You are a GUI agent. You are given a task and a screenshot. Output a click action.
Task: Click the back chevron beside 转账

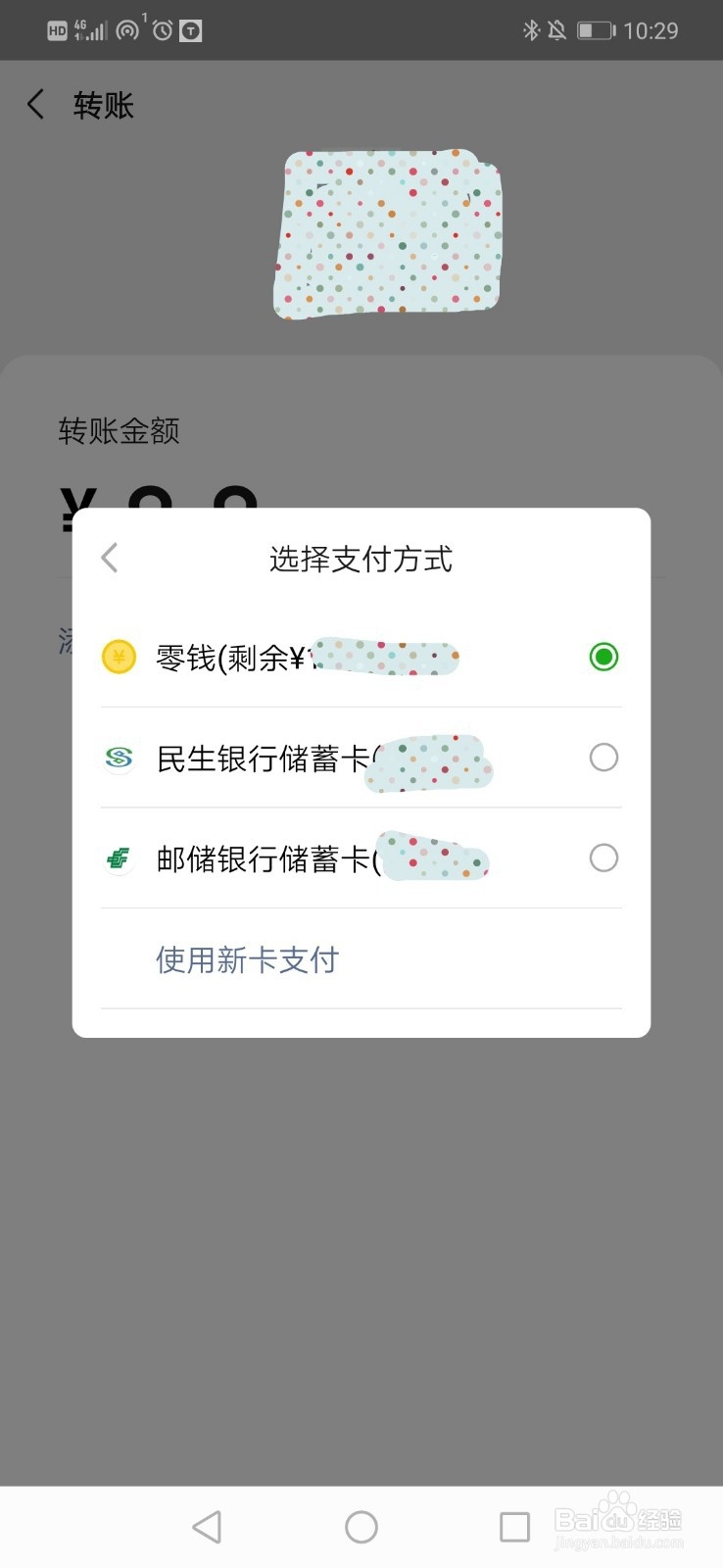[35, 104]
